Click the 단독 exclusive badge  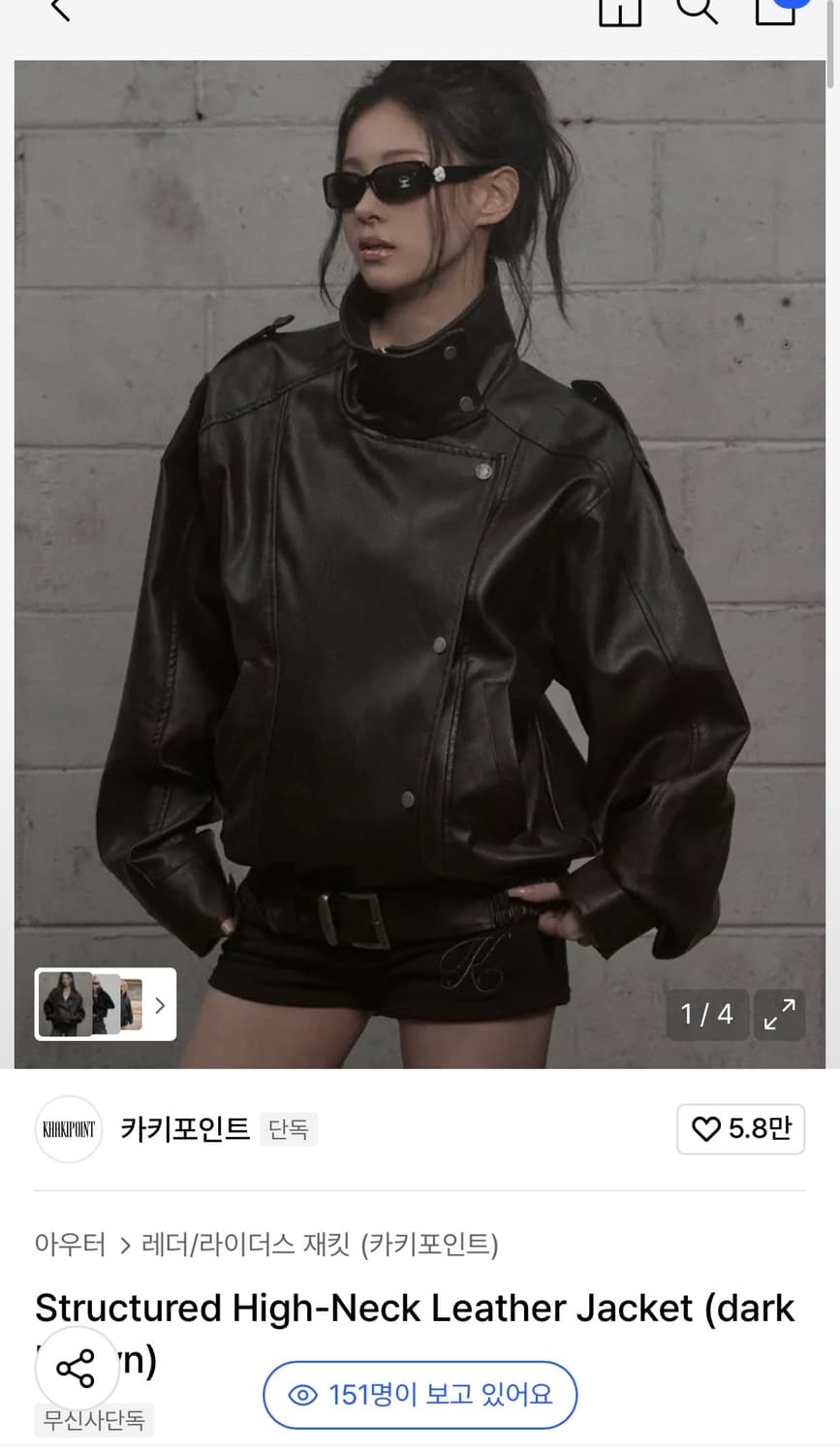pyautogui.click(x=287, y=1129)
